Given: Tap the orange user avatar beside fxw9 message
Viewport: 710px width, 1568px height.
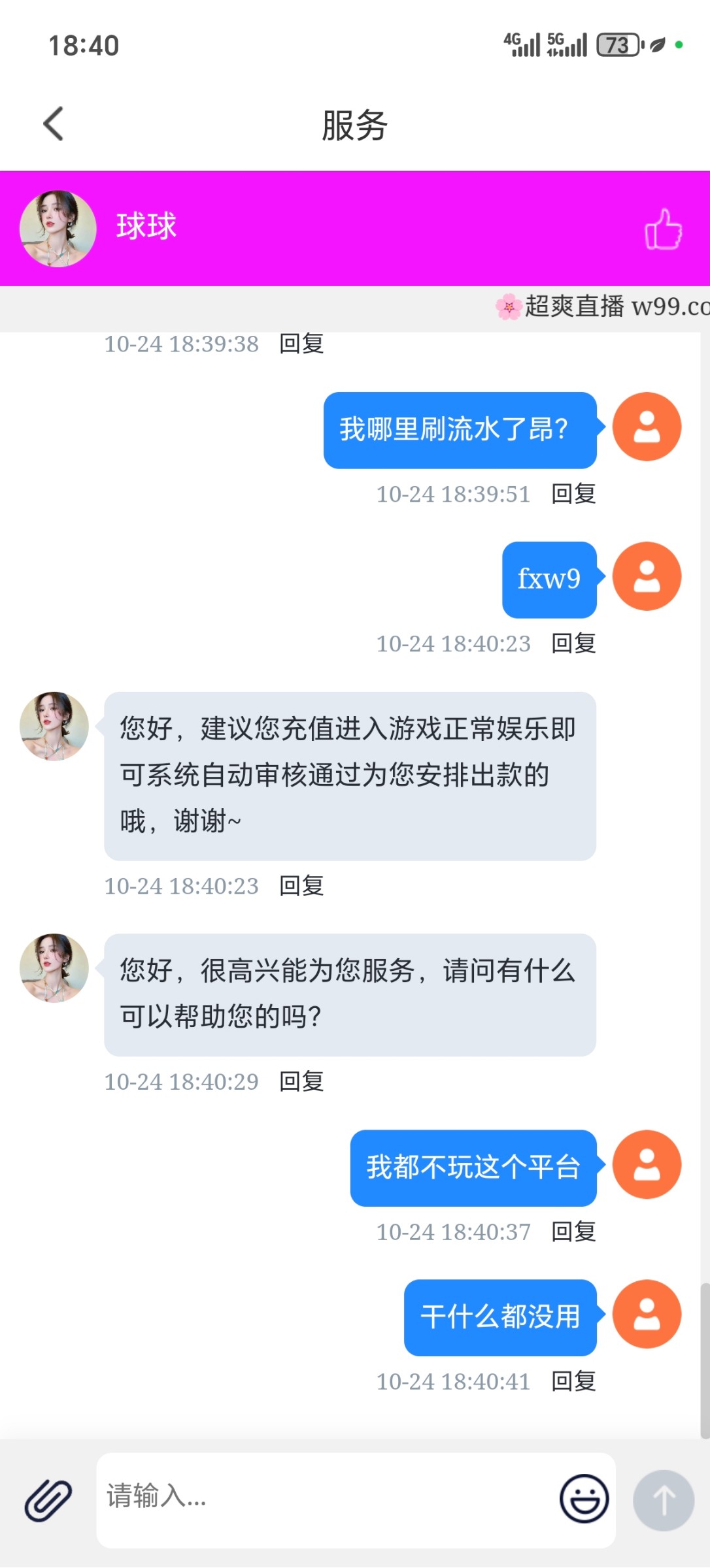Looking at the screenshot, I should [x=646, y=576].
